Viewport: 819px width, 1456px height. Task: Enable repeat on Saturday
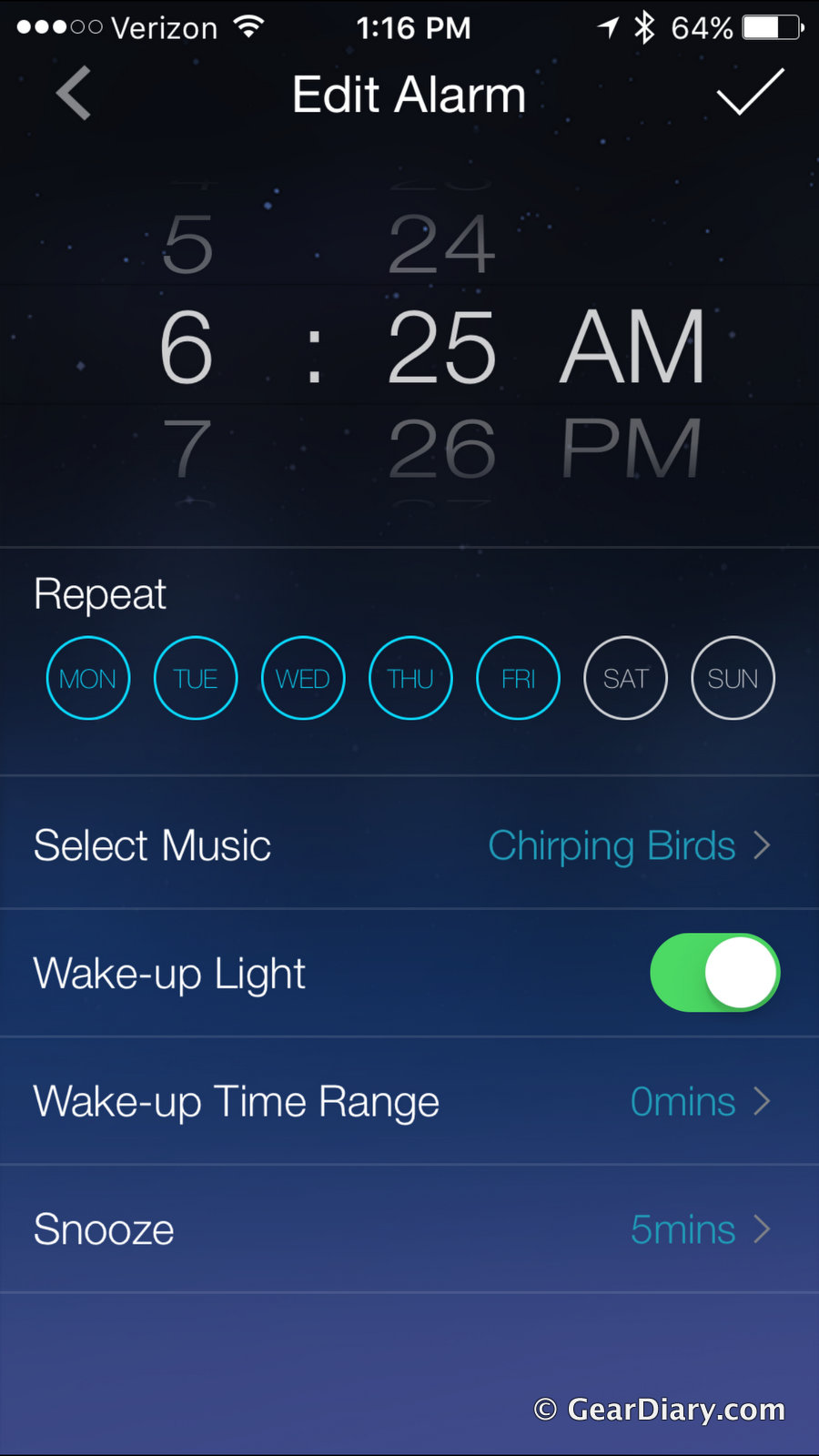pyautogui.click(x=625, y=677)
